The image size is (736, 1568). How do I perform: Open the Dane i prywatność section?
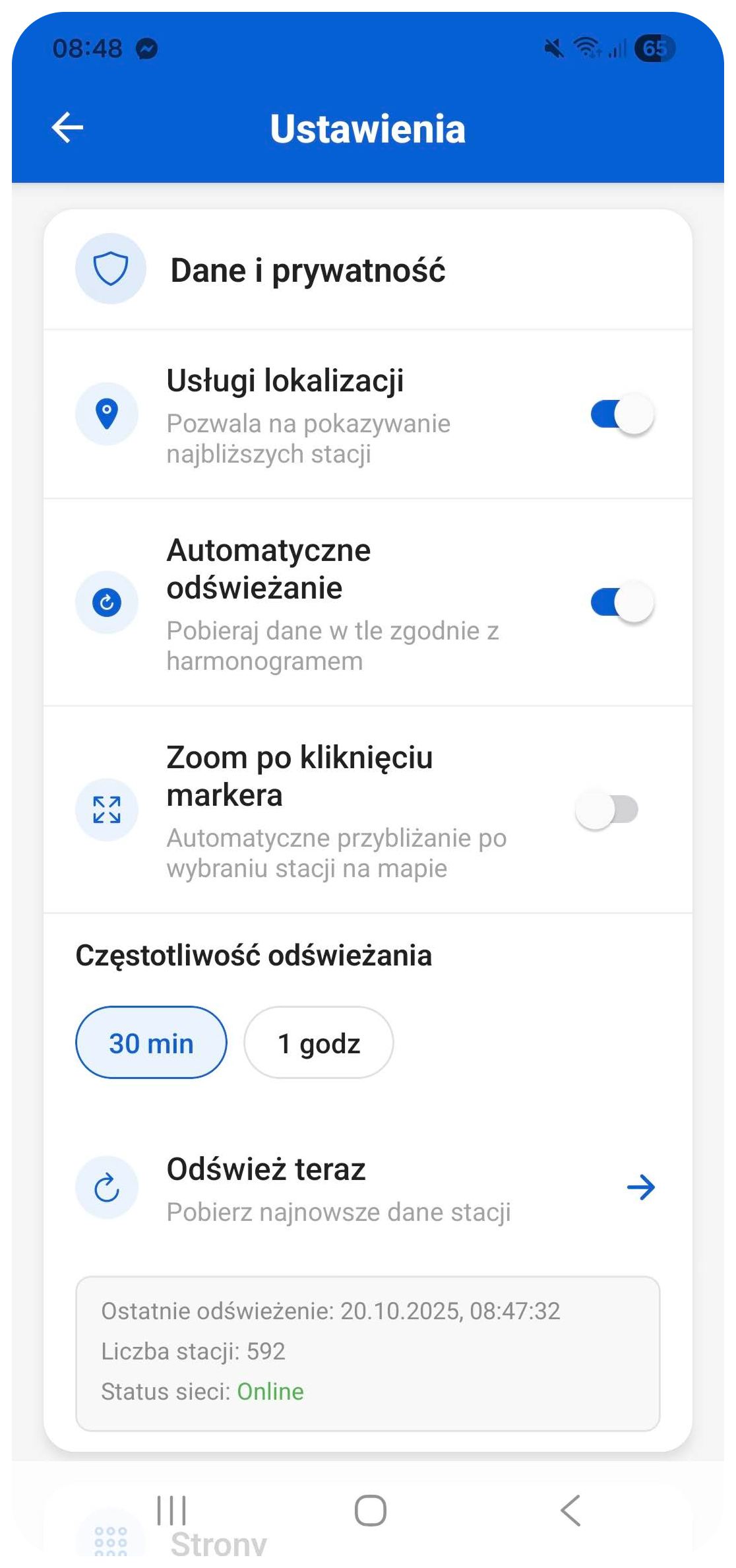308,269
